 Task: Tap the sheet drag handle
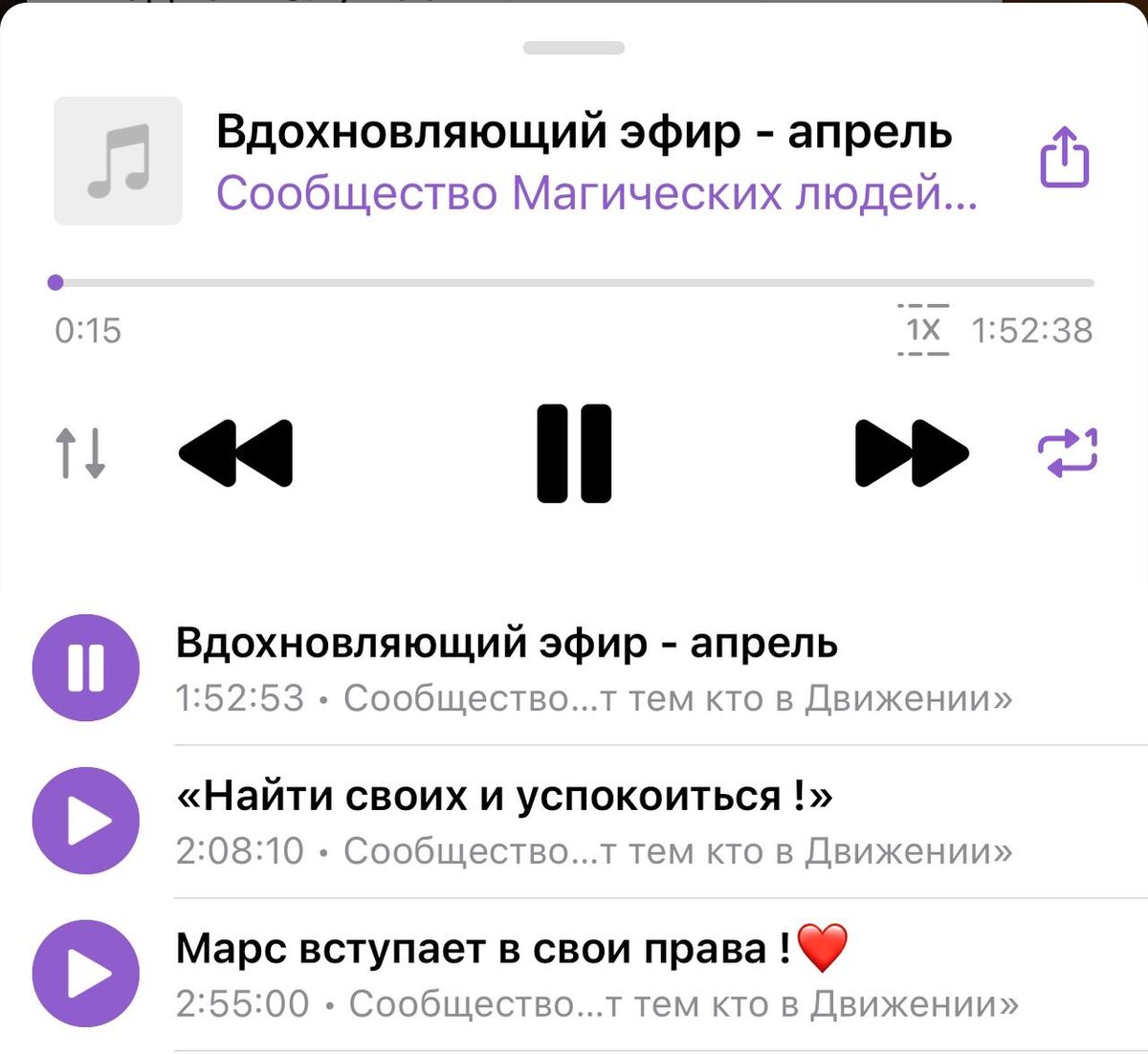point(574,48)
